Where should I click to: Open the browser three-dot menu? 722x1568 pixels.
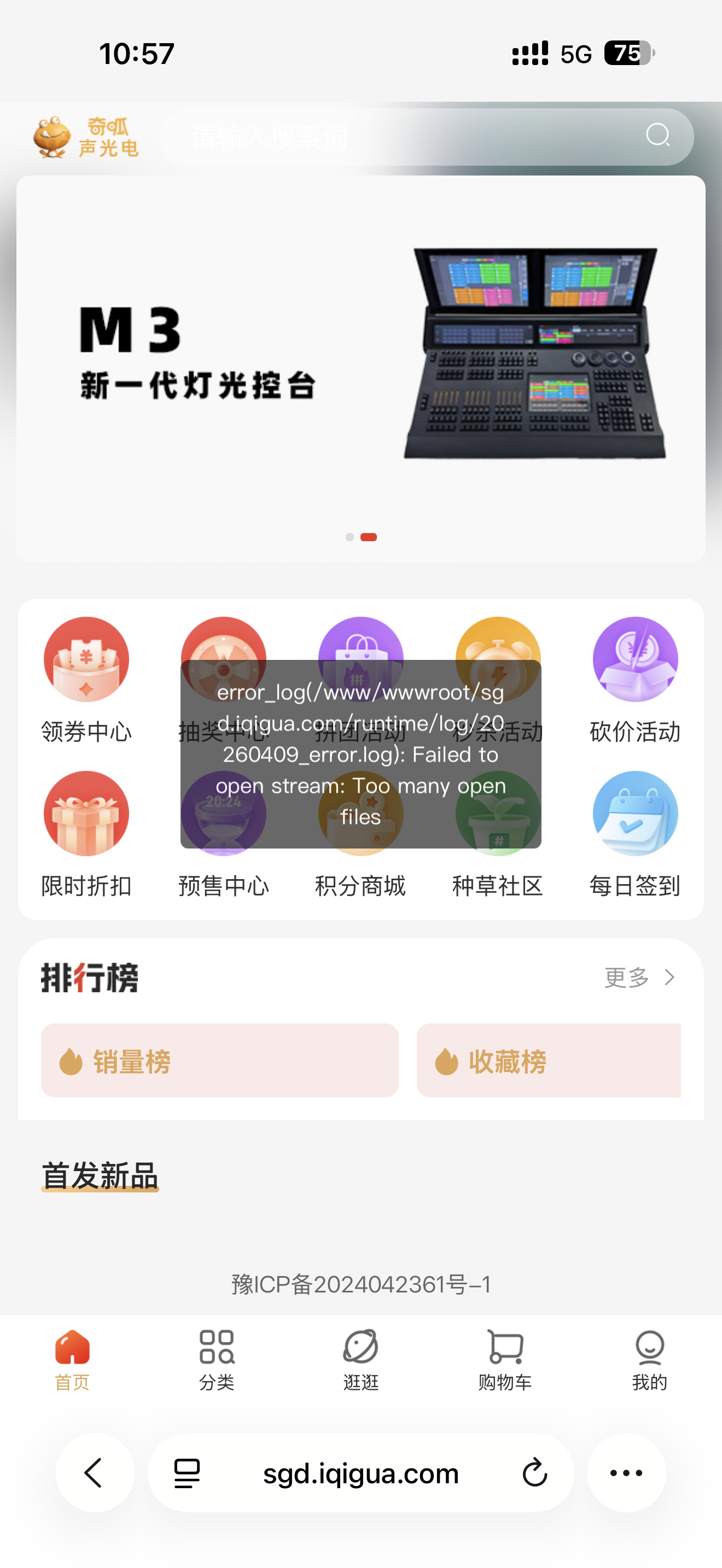tap(626, 1473)
